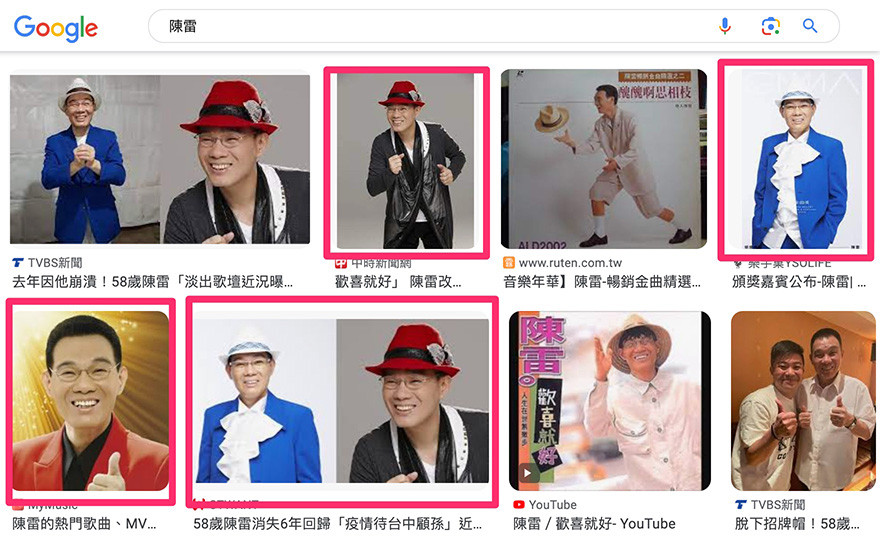Open the 中時新聞網 image result

[405, 160]
